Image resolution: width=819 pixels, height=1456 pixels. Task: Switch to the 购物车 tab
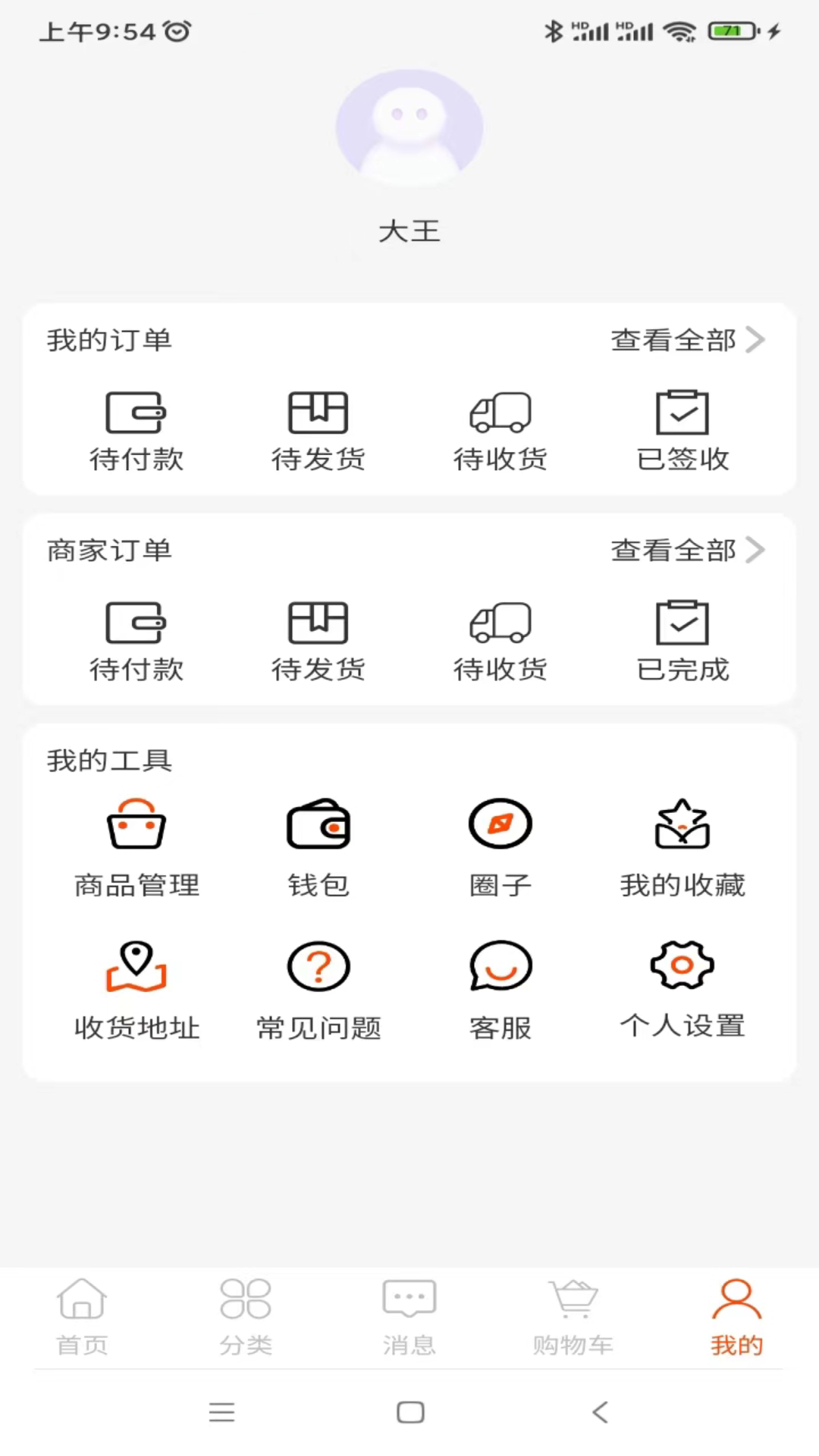[x=573, y=1318]
